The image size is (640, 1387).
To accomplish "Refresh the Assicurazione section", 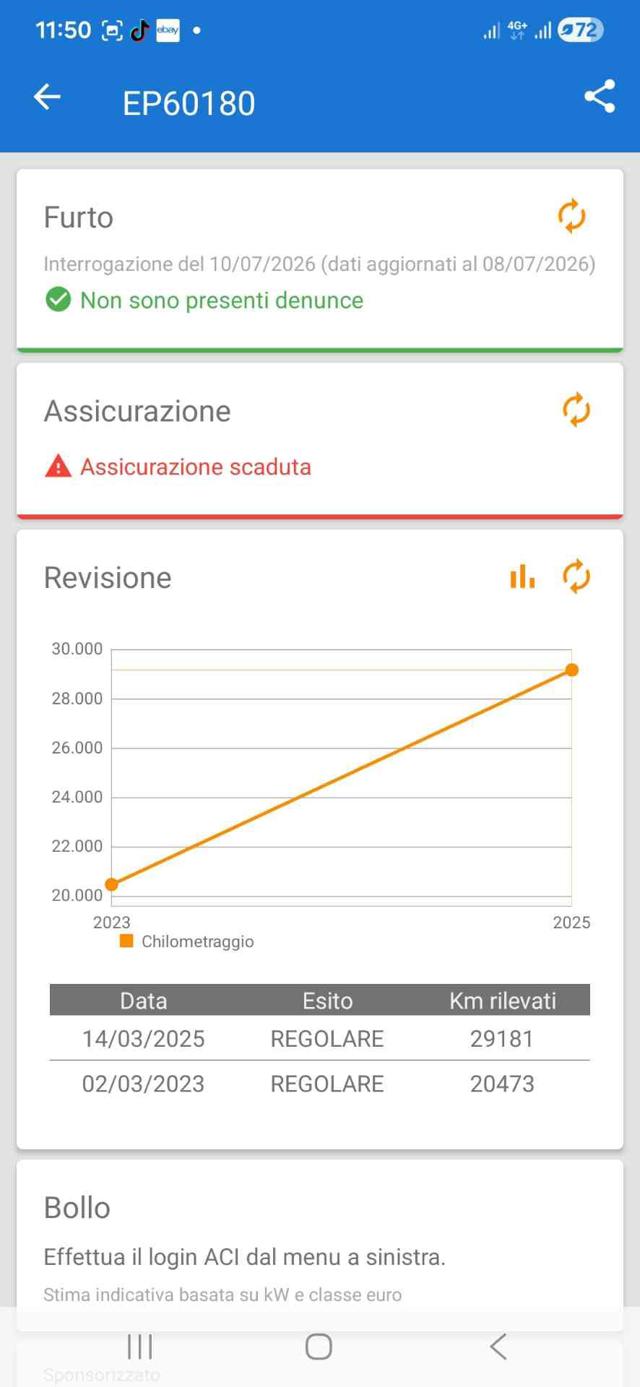I will 576,410.
